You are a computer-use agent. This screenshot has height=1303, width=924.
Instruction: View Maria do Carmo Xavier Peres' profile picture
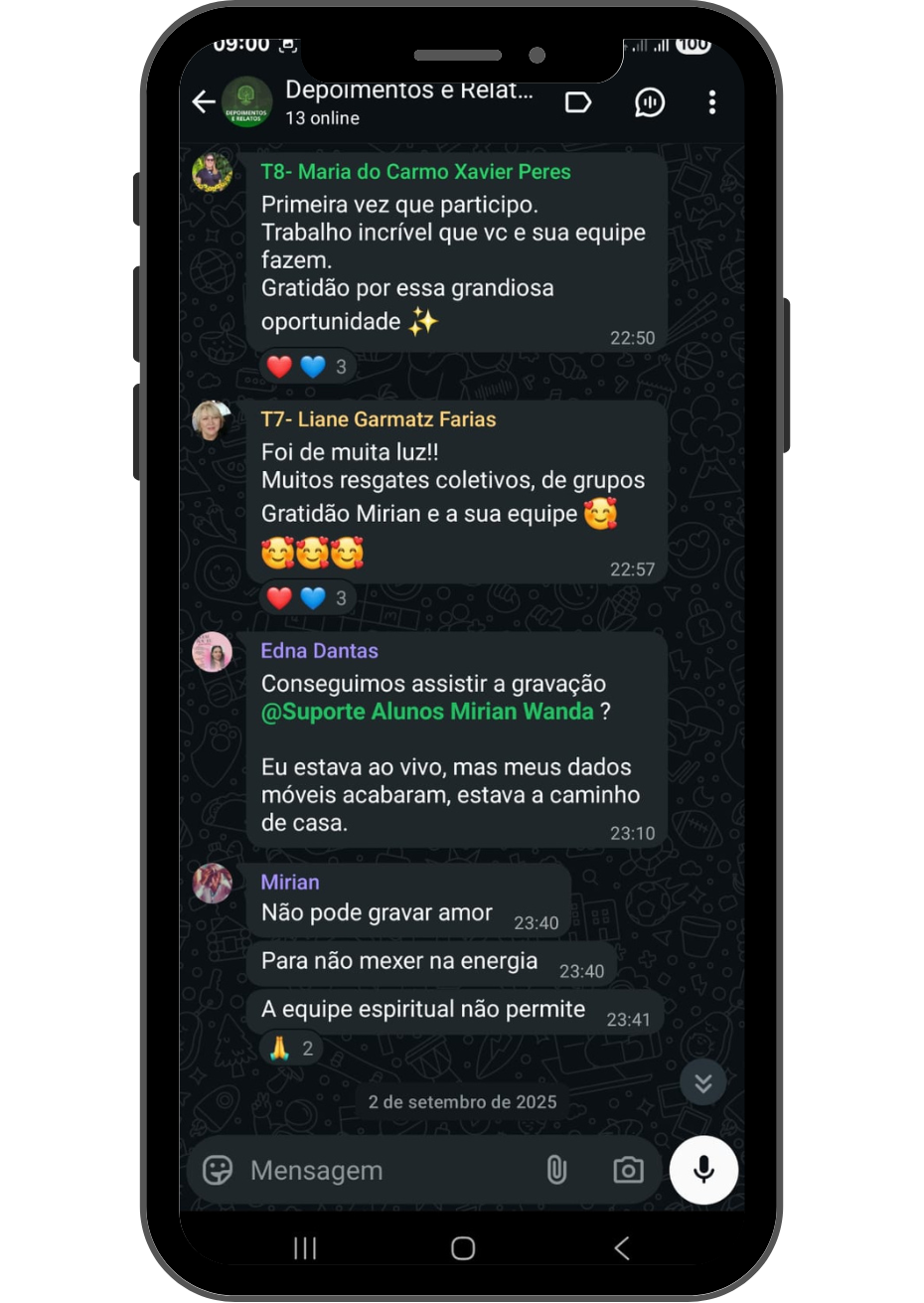coord(213,174)
